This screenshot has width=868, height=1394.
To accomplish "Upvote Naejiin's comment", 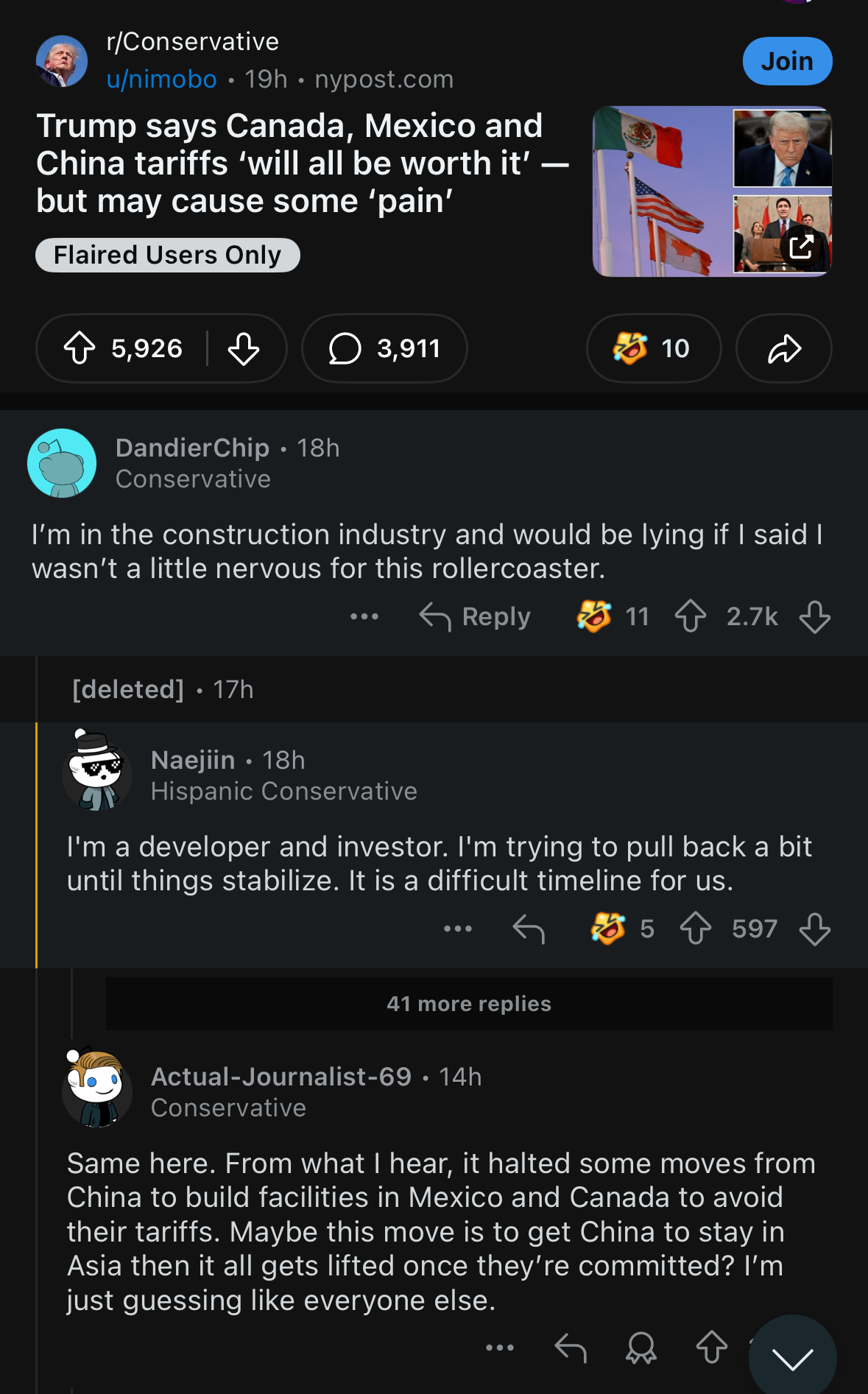I will click(696, 929).
